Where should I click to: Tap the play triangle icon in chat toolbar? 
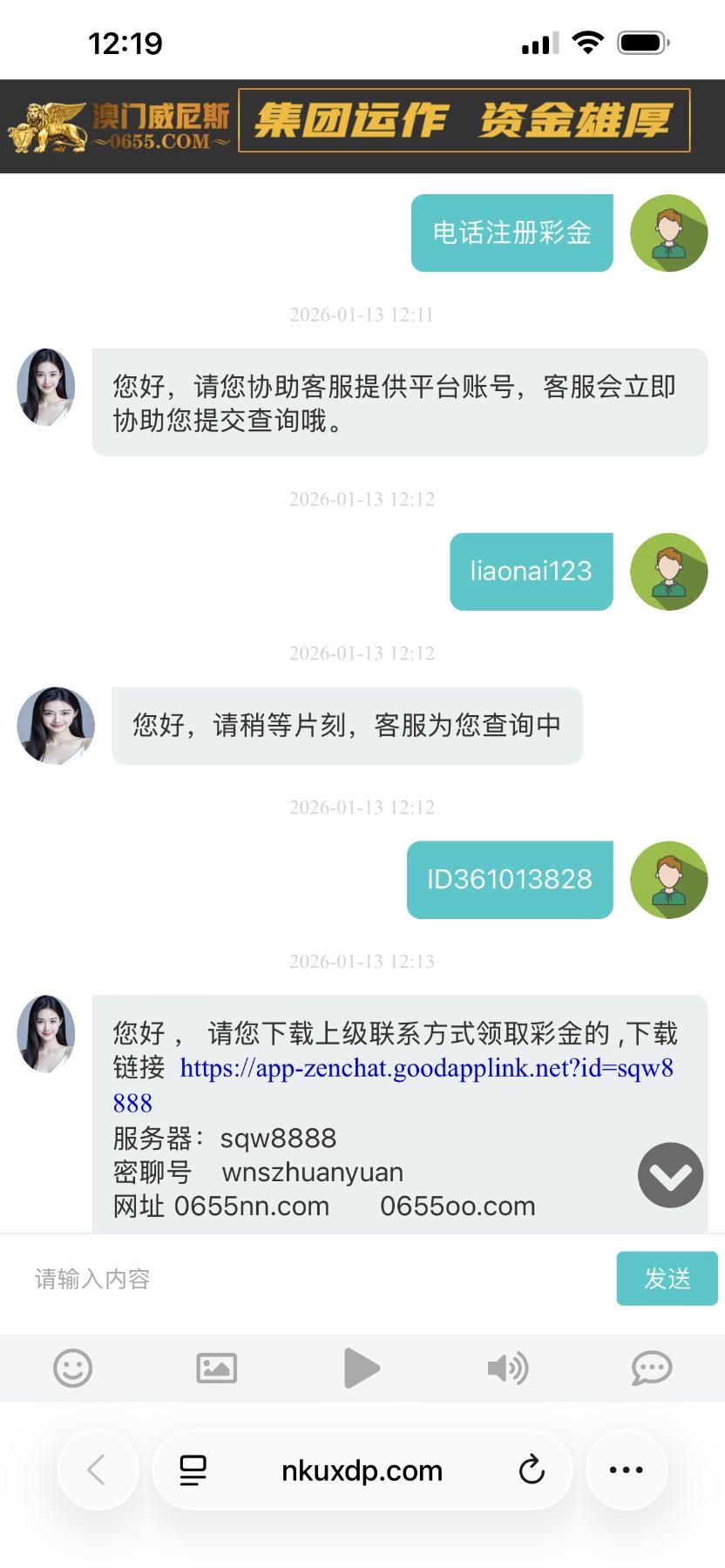coord(361,1368)
